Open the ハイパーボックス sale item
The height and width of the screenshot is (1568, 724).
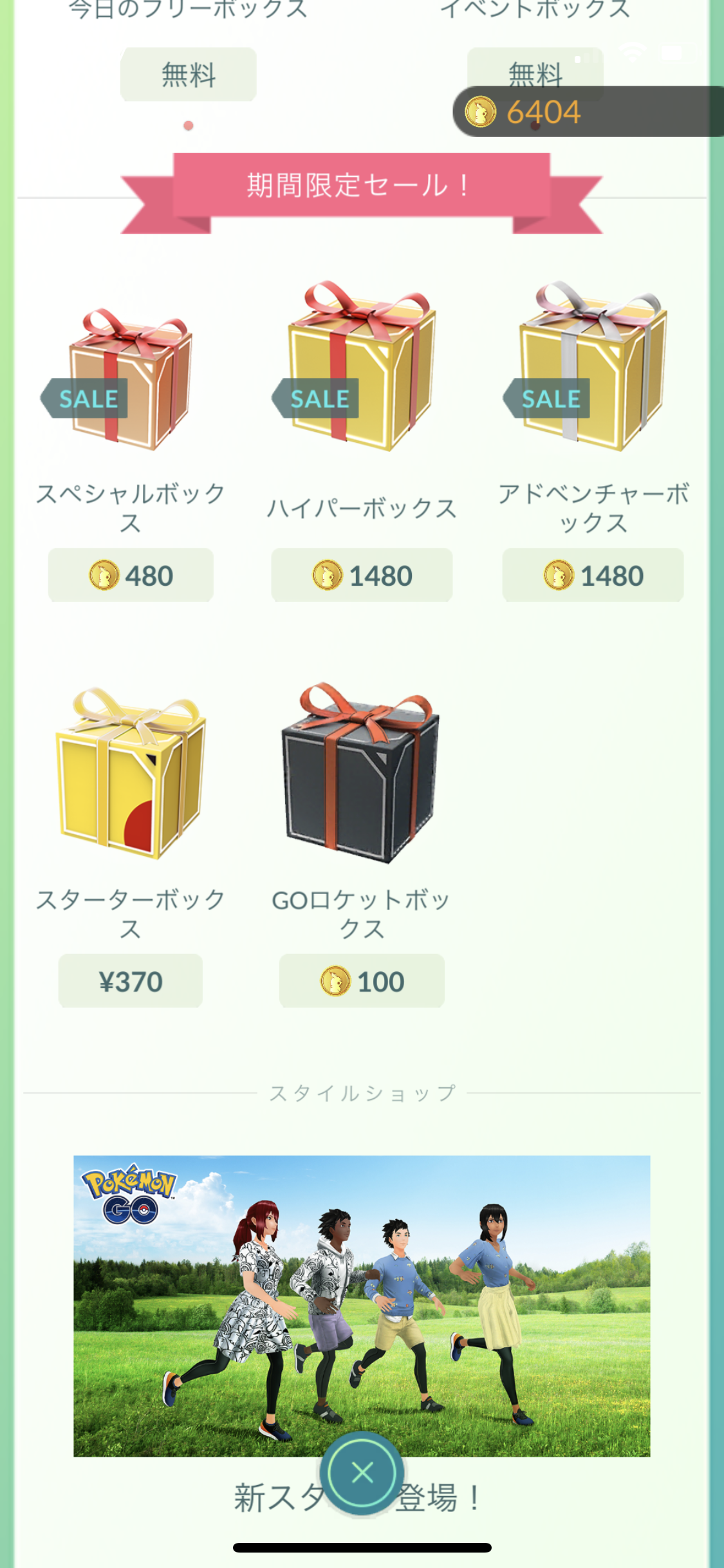point(362,574)
